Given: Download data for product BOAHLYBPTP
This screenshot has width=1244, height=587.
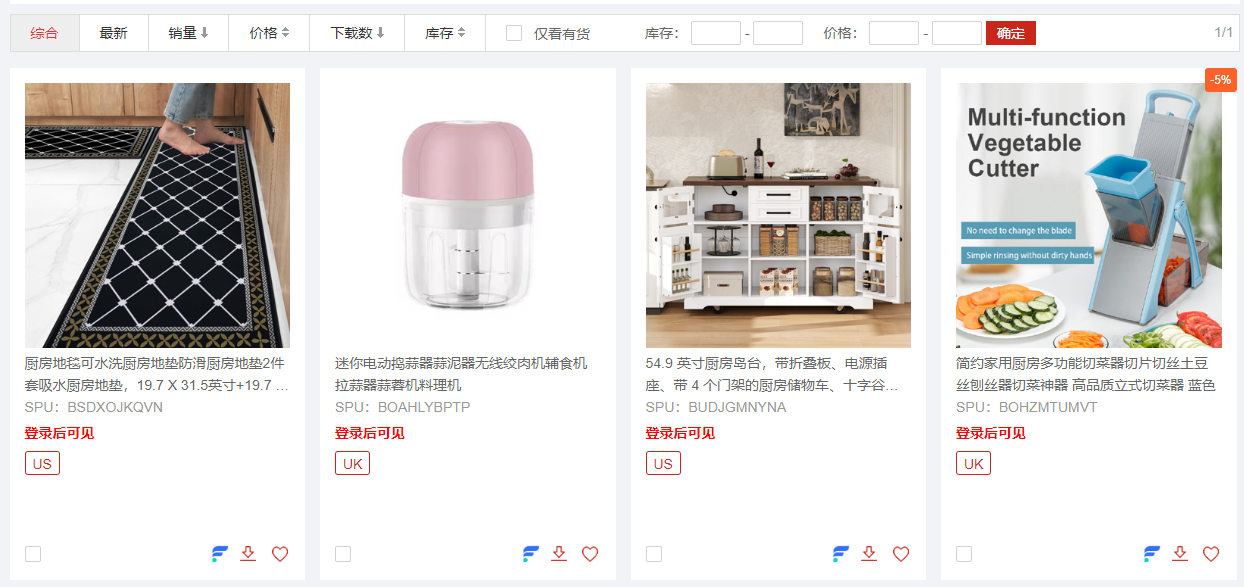Looking at the screenshot, I should (x=559, y=554).
